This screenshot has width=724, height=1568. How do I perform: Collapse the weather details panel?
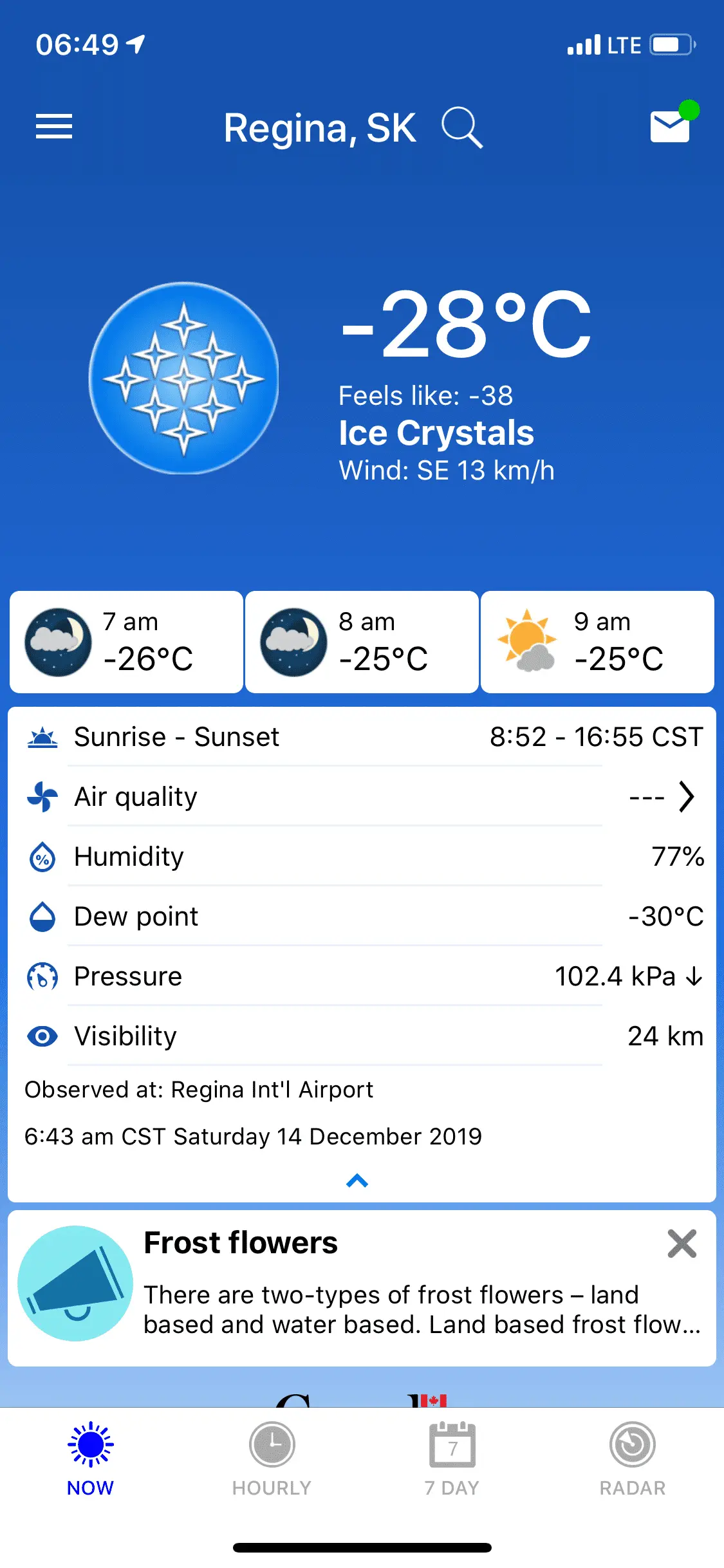pyautogui.click(x=357, y=1181)
